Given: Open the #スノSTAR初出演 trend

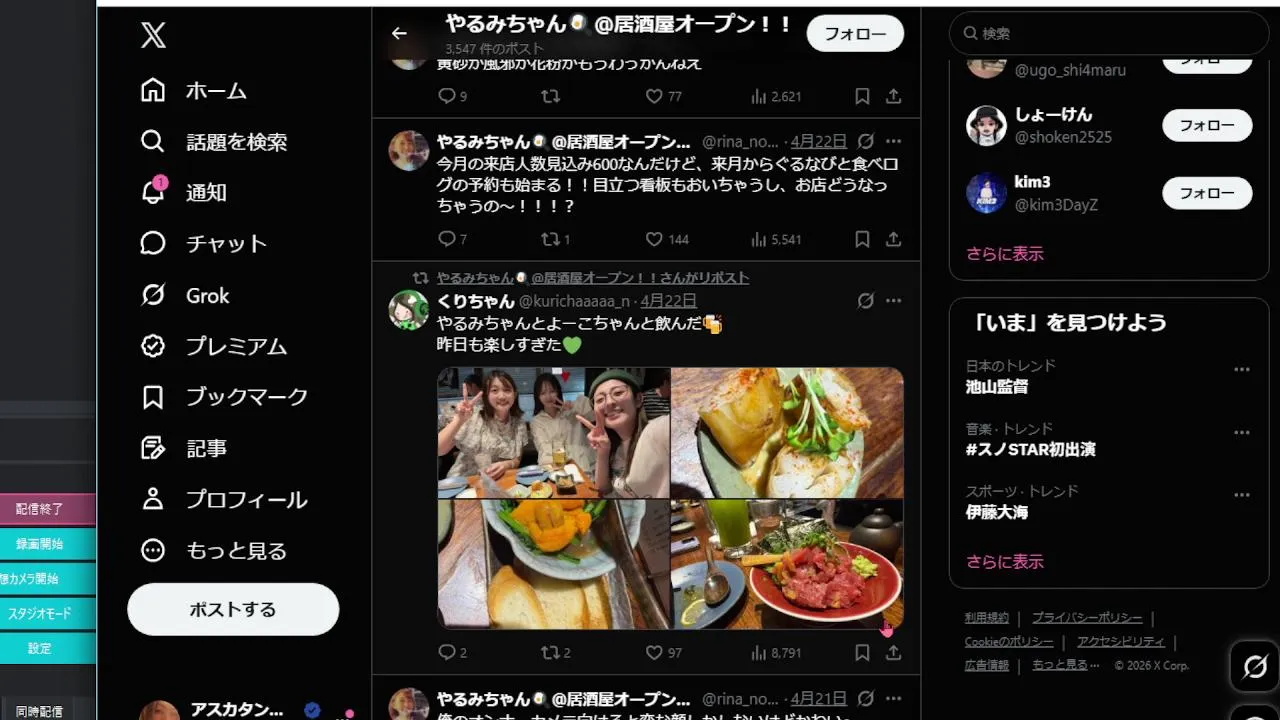Looking at the screenshot, I should click(x=1030, y=449).
